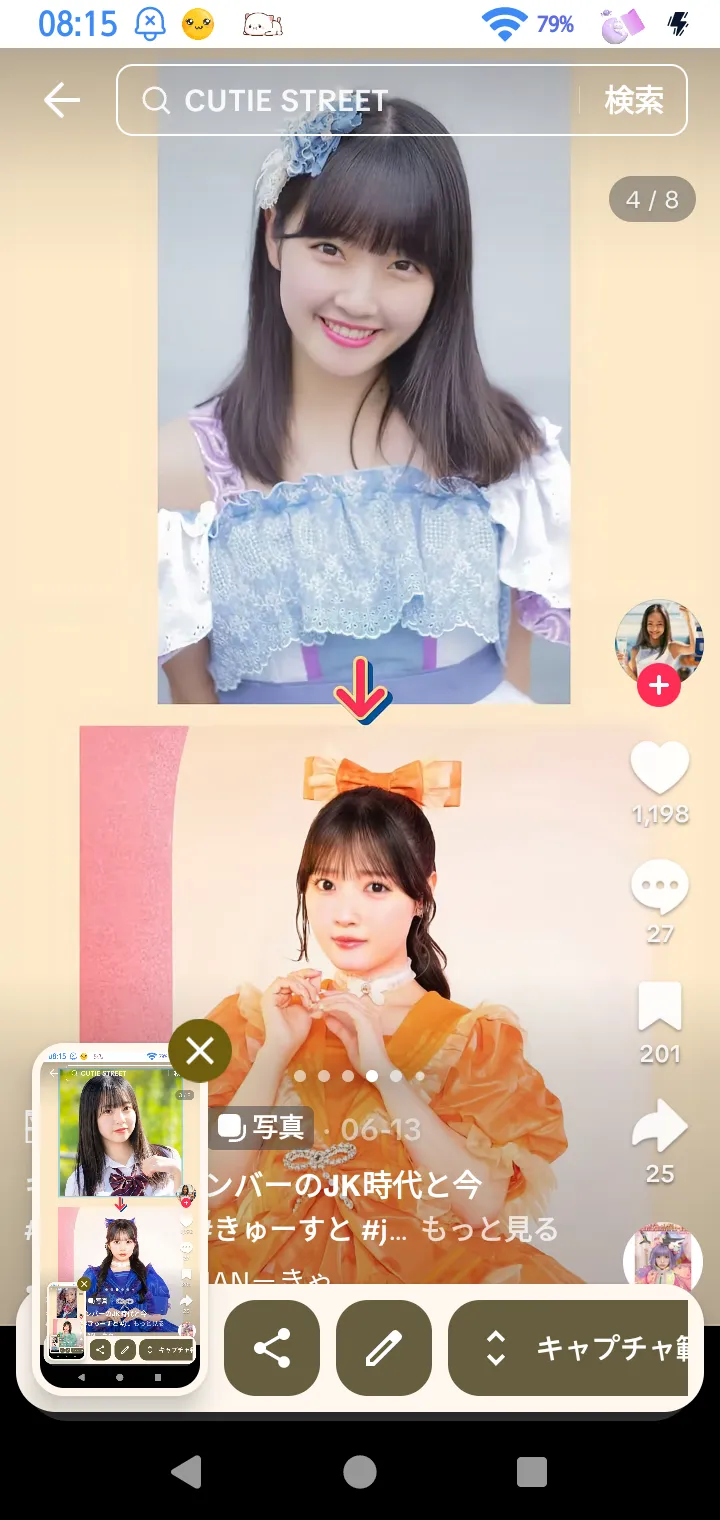Tap the 検索 search button
The width and height of the screenshot is (720, 1520).
(634, 100)
